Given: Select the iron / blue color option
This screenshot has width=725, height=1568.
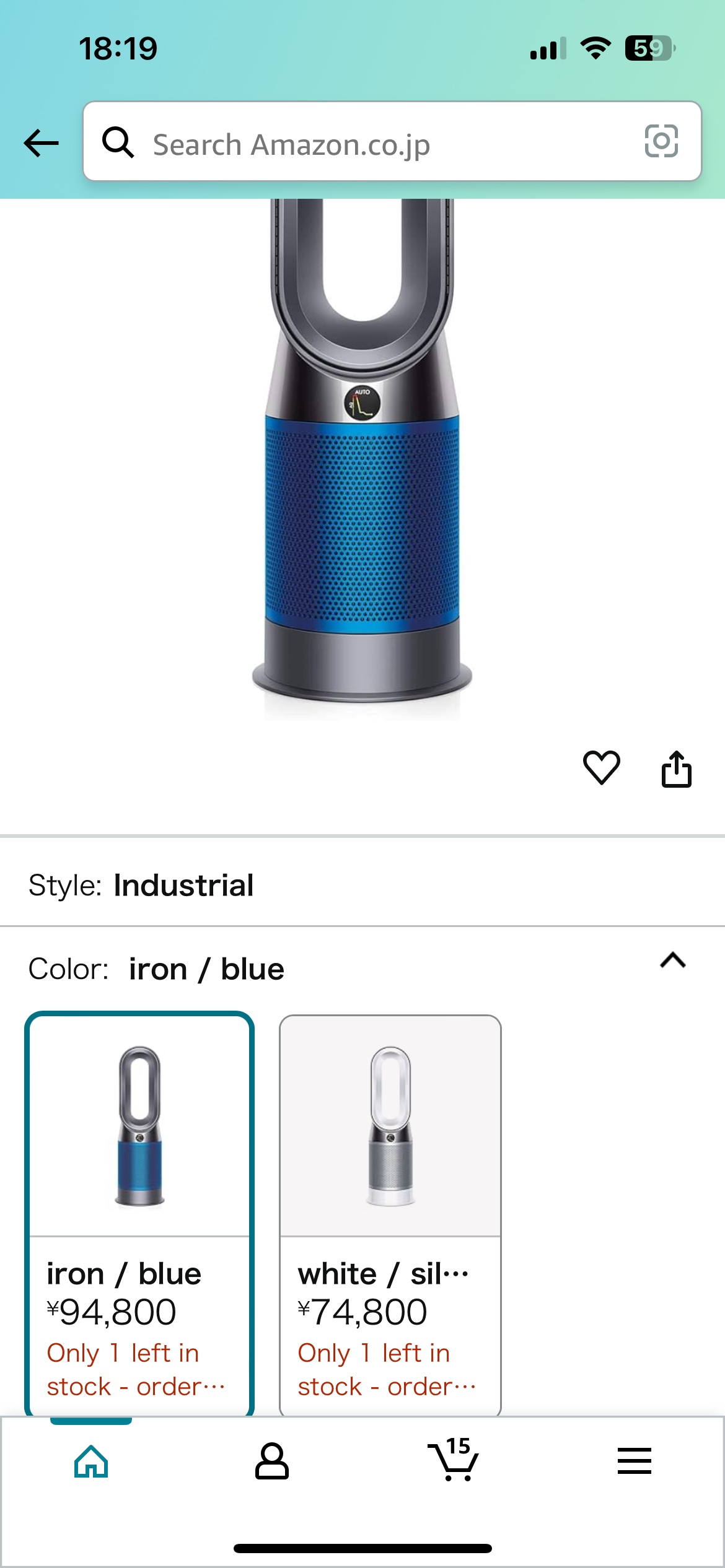Looking at the screenshot, I should coord(139,1213).
